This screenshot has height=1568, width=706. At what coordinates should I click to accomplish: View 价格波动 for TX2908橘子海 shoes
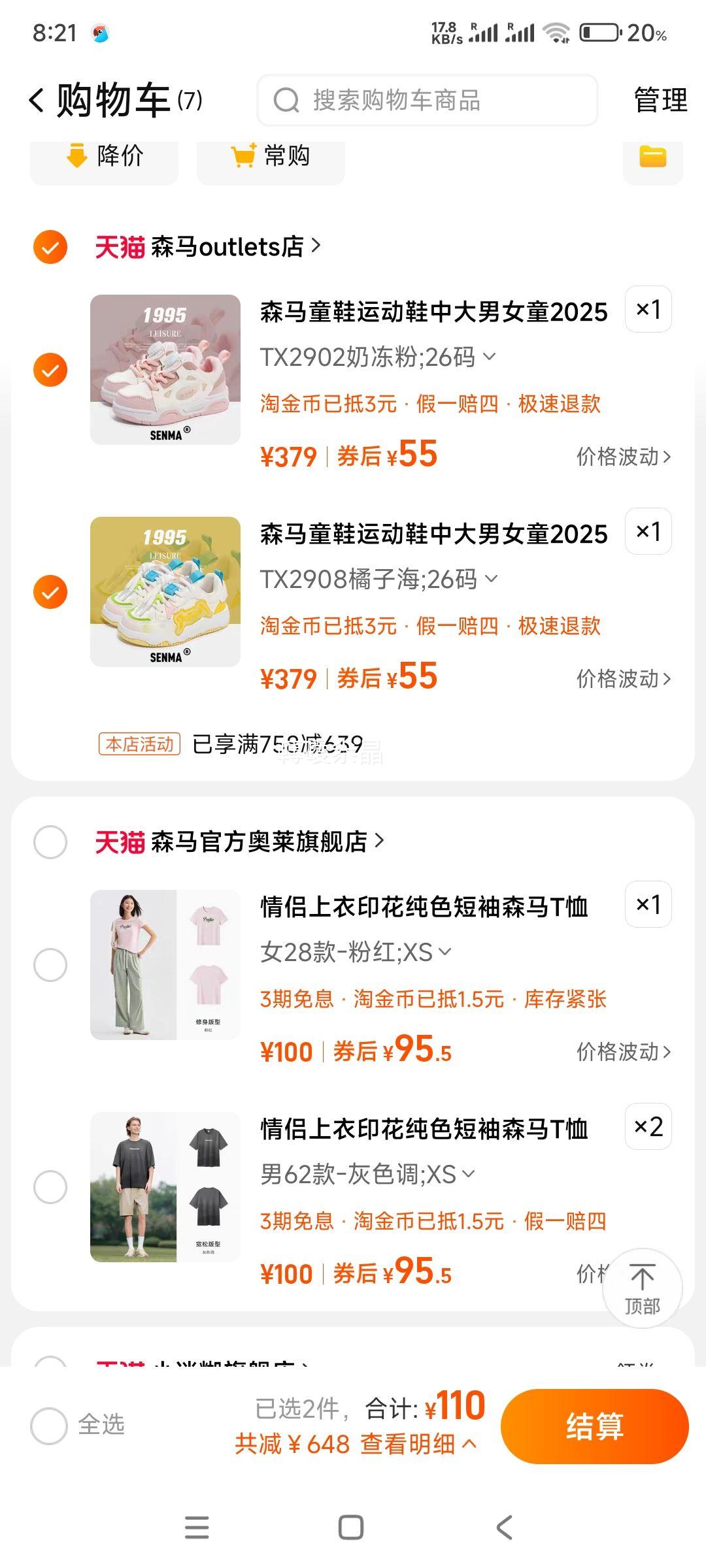623,679
